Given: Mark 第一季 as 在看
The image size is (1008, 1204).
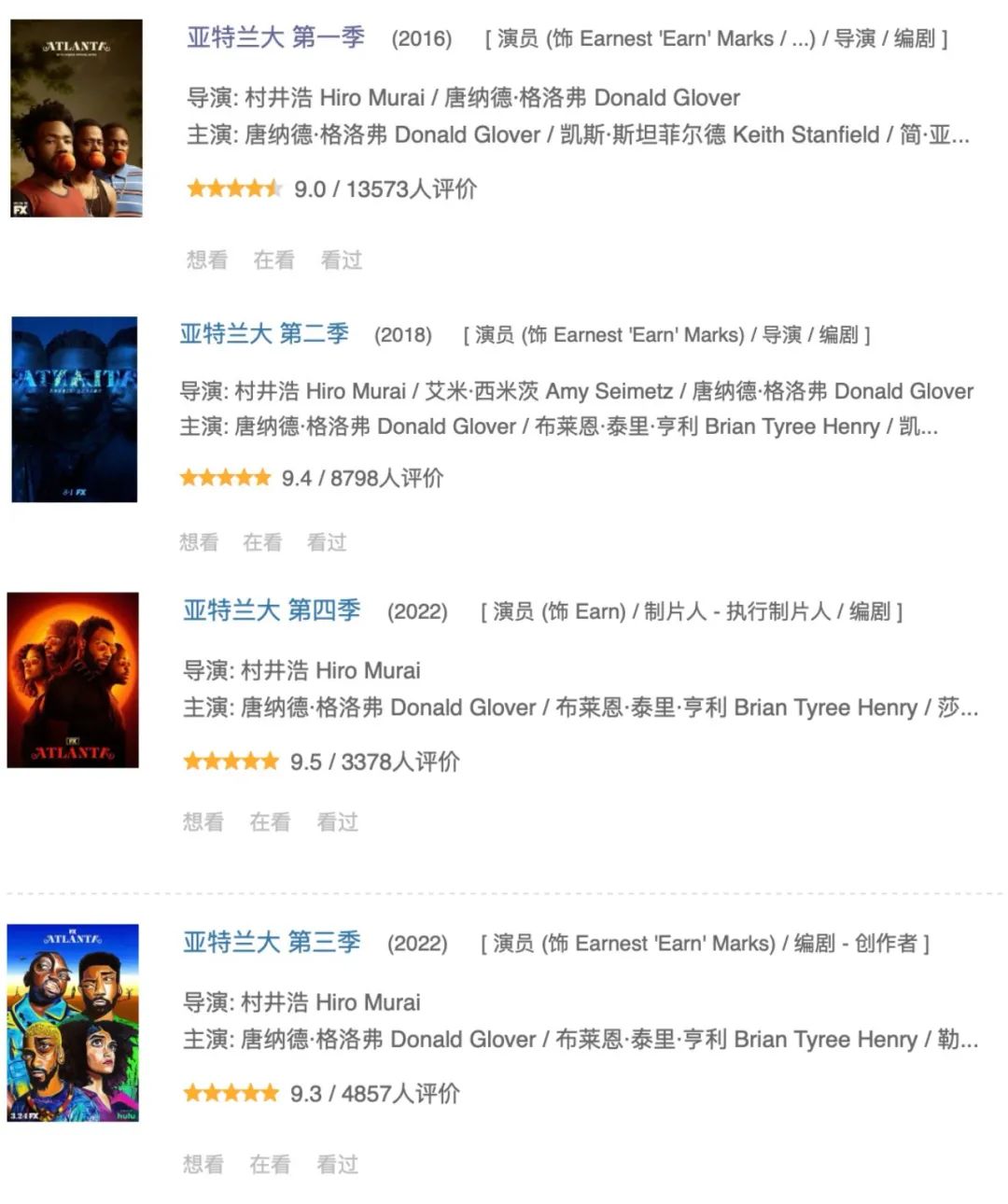Looking at the screenshot, I should click(274, 259).
